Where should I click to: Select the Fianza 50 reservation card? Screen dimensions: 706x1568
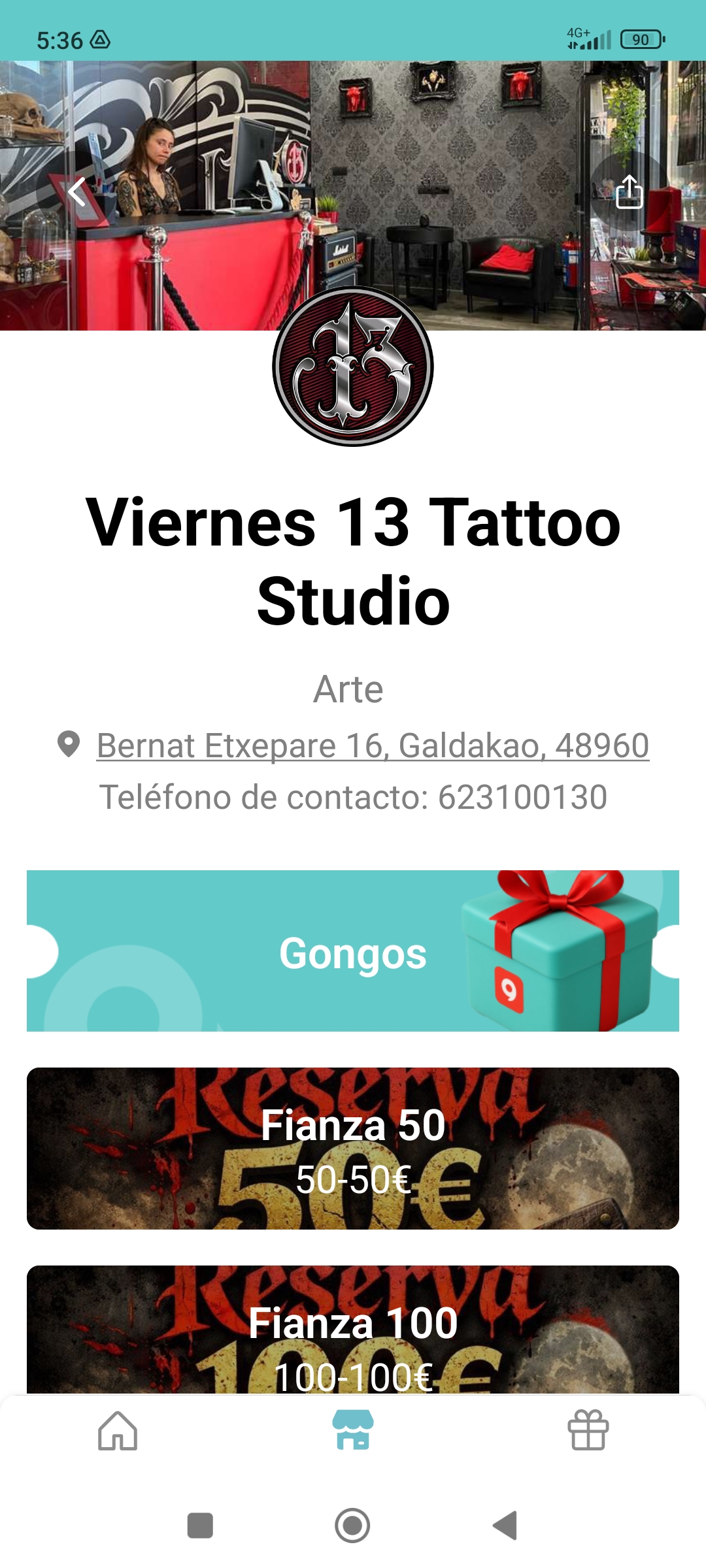point(353,1149)
